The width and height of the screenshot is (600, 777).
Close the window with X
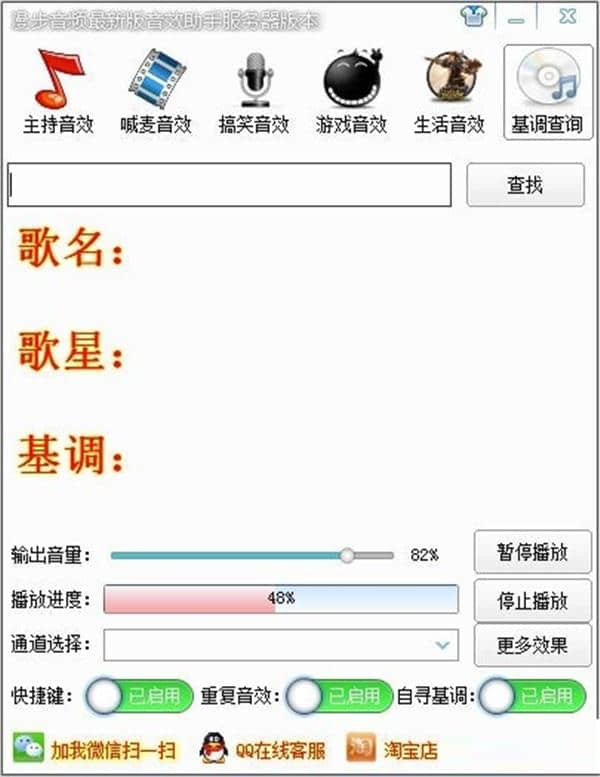pos(566,16)
